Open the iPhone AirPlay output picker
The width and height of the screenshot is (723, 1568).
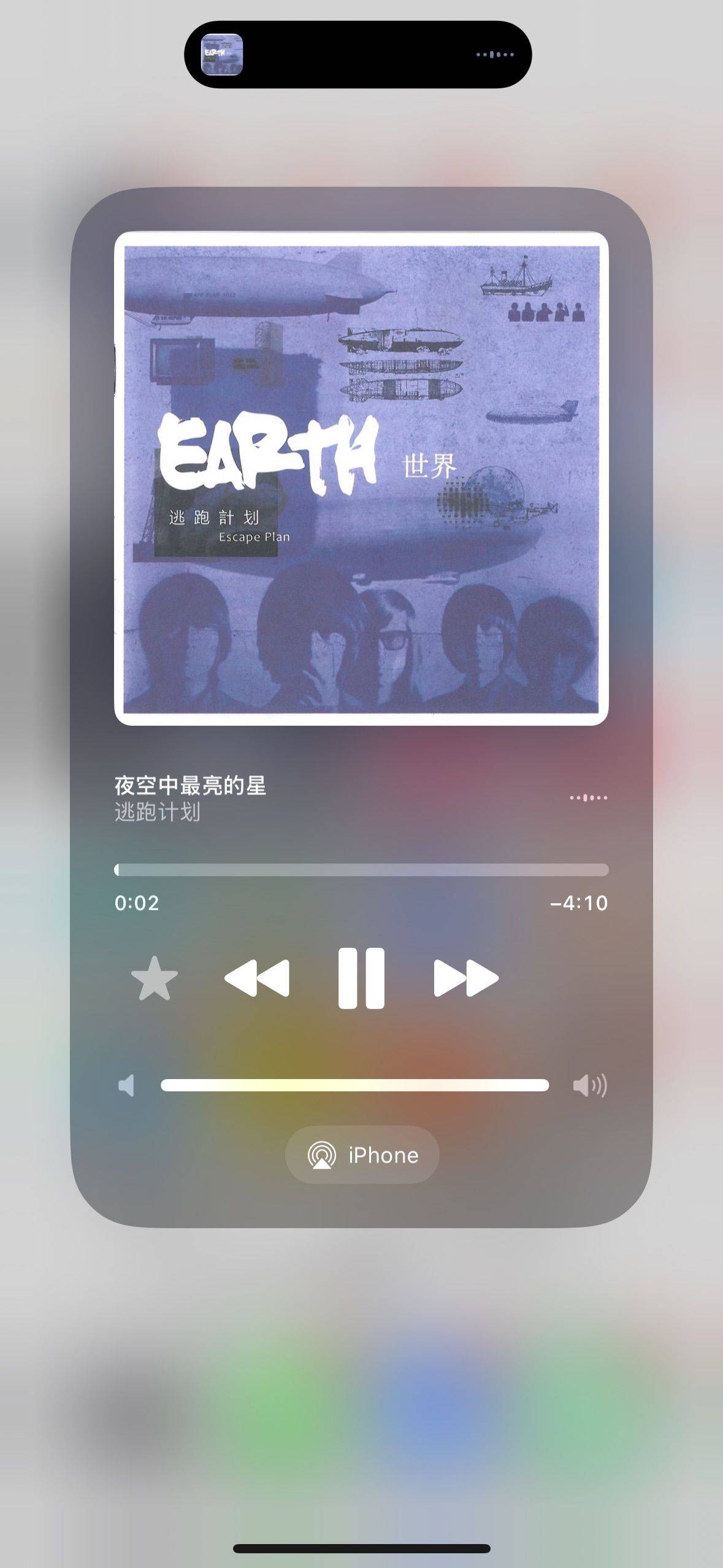coord(362,1155)
